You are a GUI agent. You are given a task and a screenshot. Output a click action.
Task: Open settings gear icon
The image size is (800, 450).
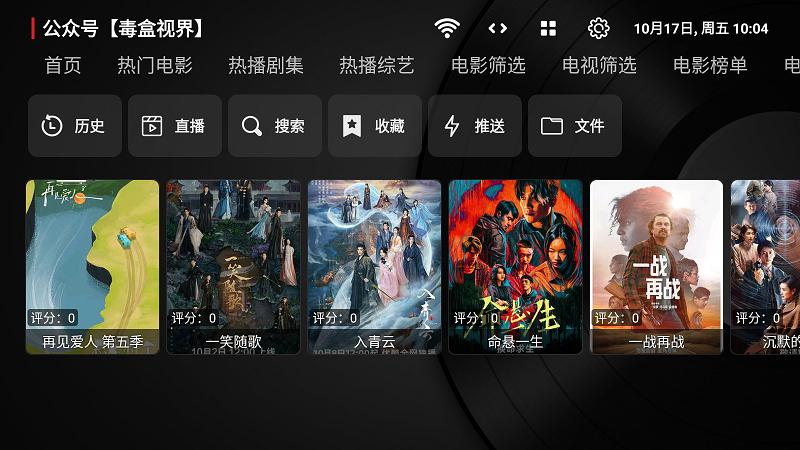(x=598, y=28)
